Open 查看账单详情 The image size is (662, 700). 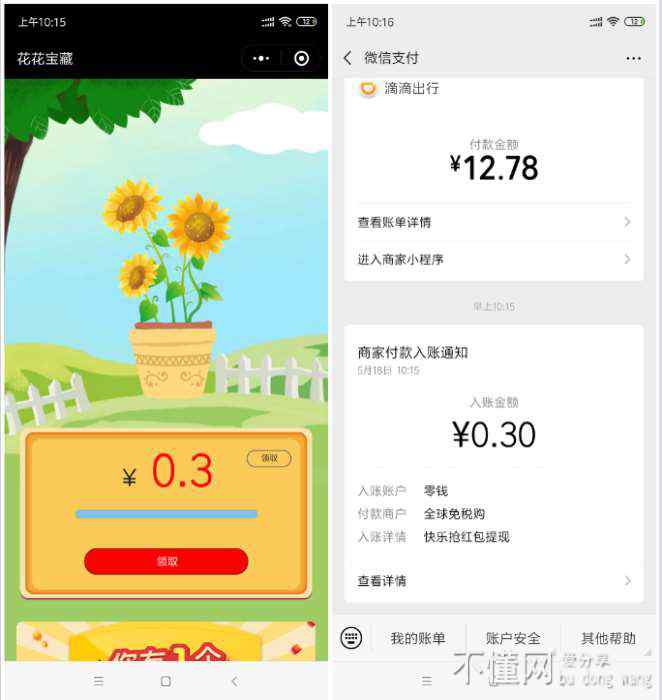coord(494,222)
